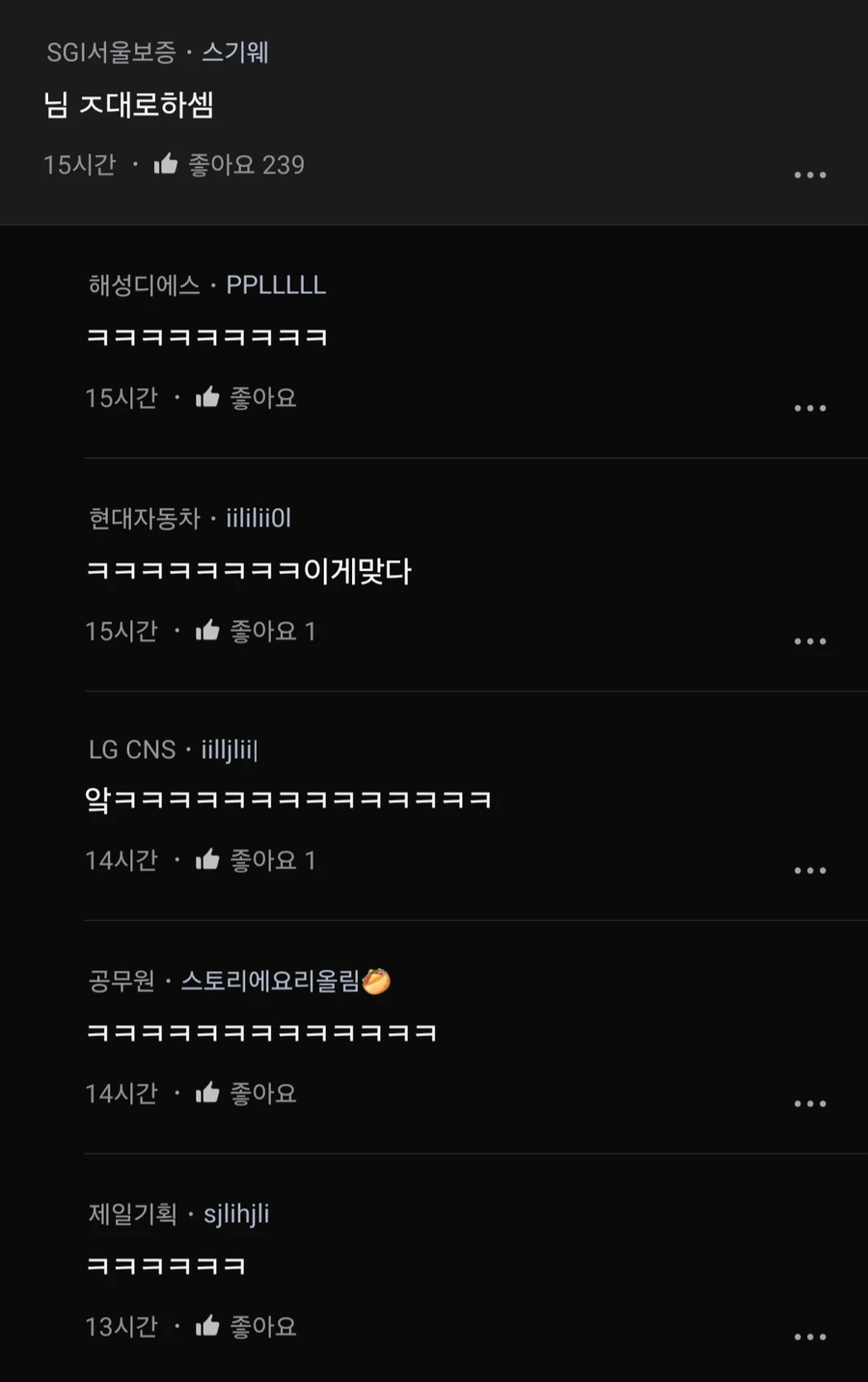This screenshot has width=868, height=1382.
Task: Tap the taco emoji in 스토리에요리올림's name
Action: [373, 982]
